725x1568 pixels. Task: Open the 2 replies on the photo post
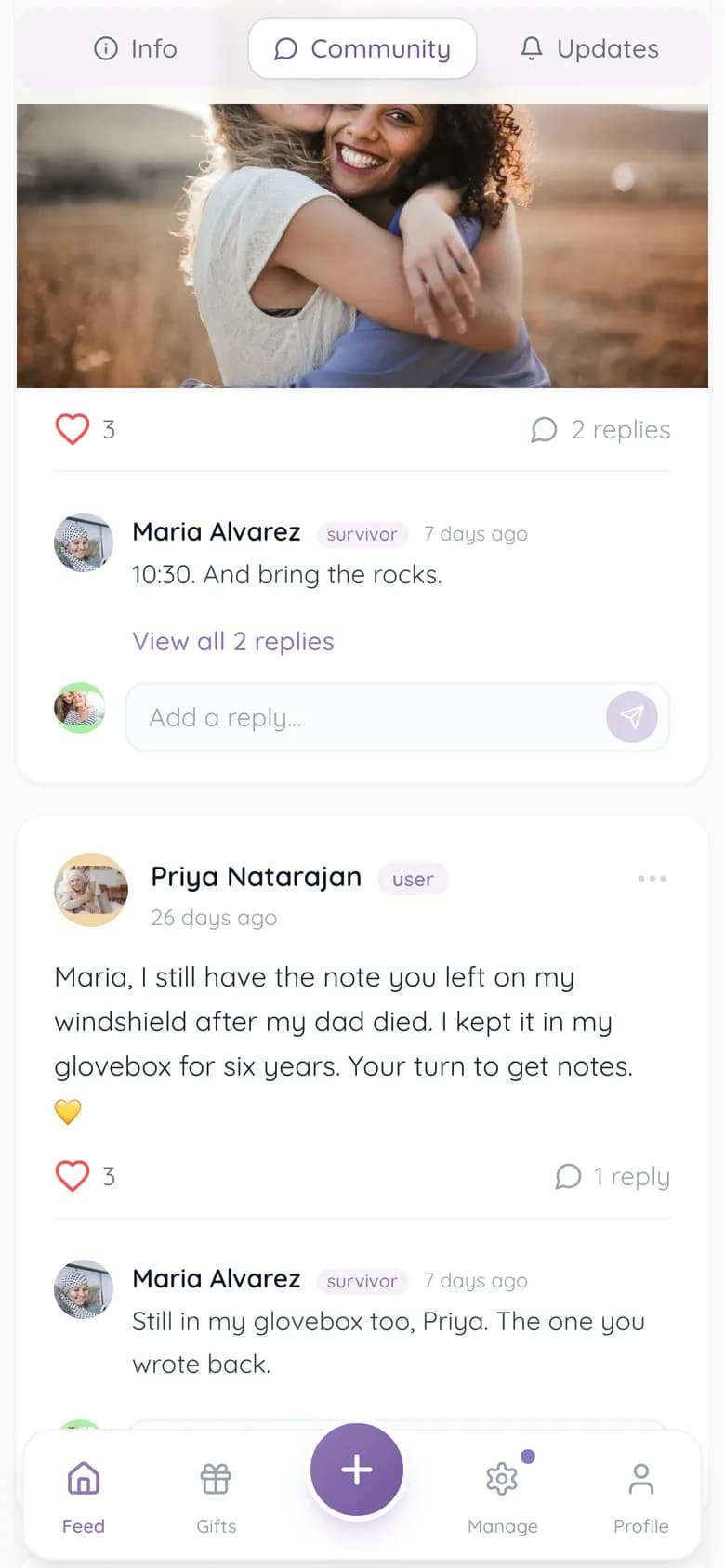[x=600, y=430]
